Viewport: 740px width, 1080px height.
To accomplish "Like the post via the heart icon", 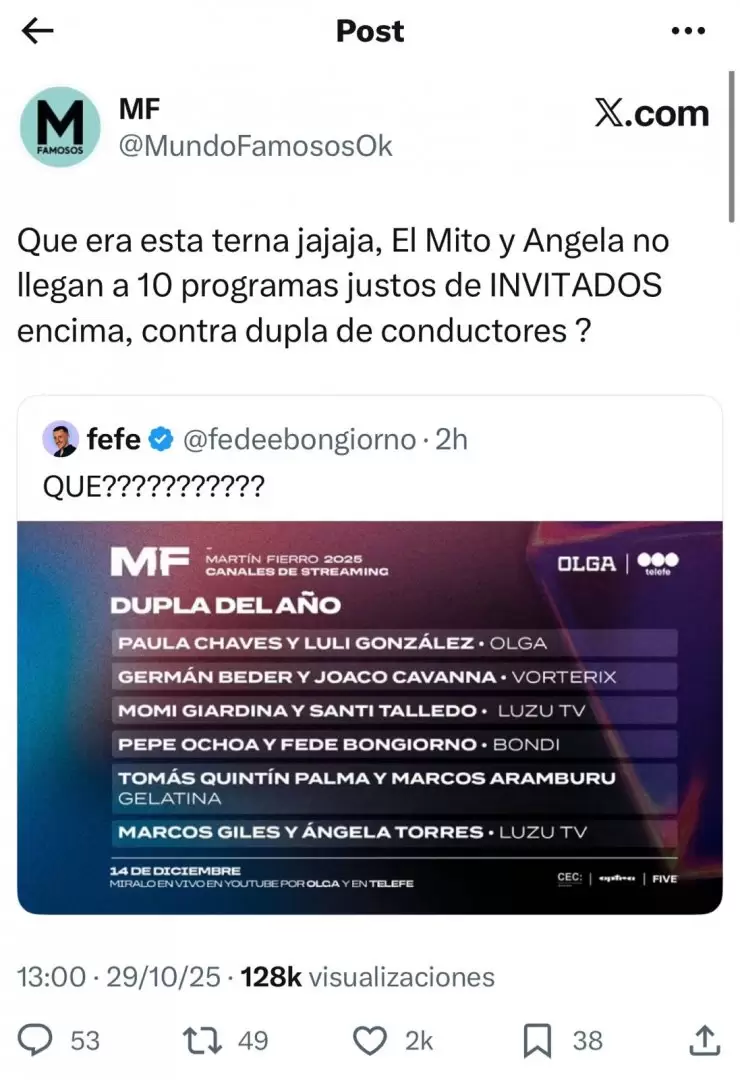I will click(x=370, y=1041).
